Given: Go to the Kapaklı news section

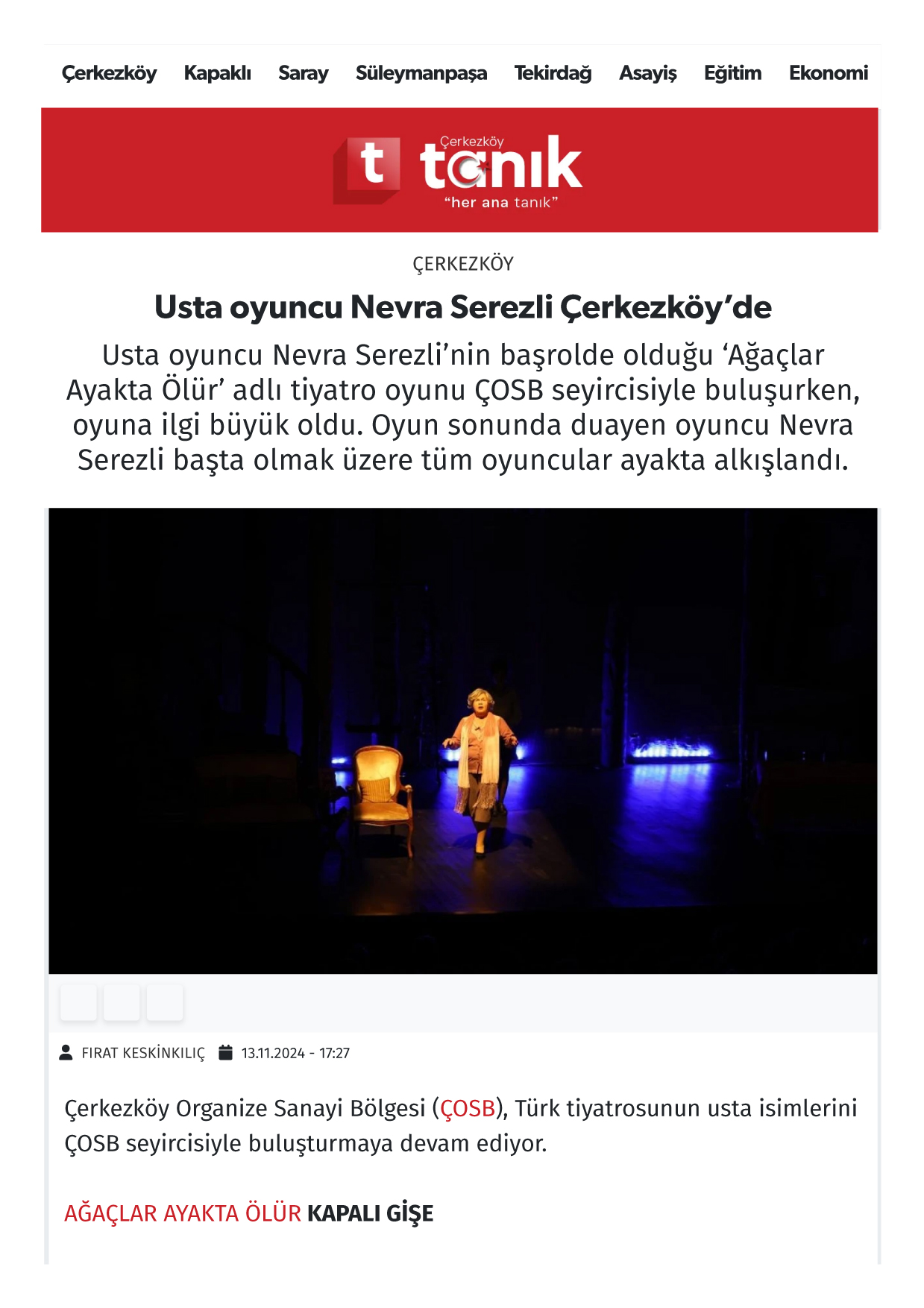Looking at the screenshot, I should pyautogui.click(x=217, y=73).
